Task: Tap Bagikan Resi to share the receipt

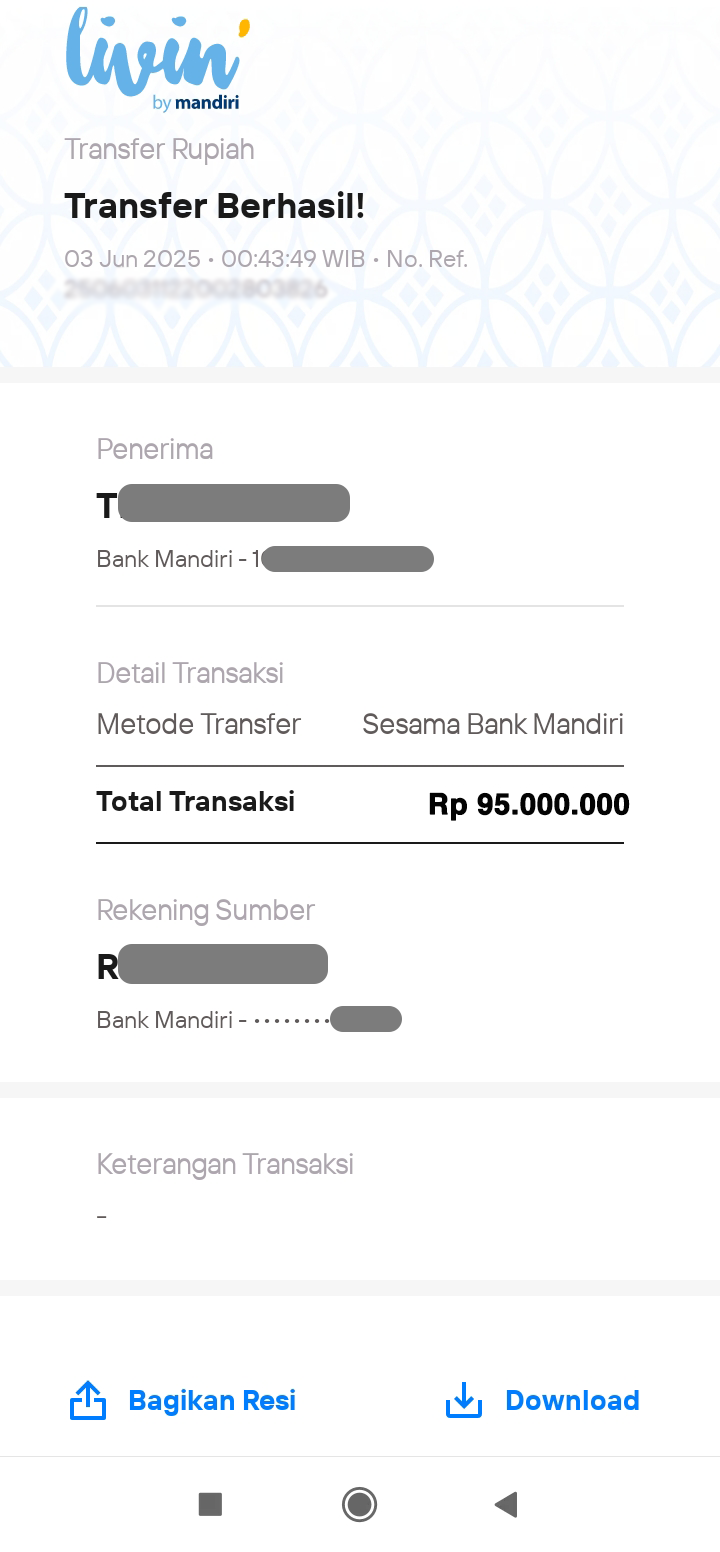Action: (183, 1400)
